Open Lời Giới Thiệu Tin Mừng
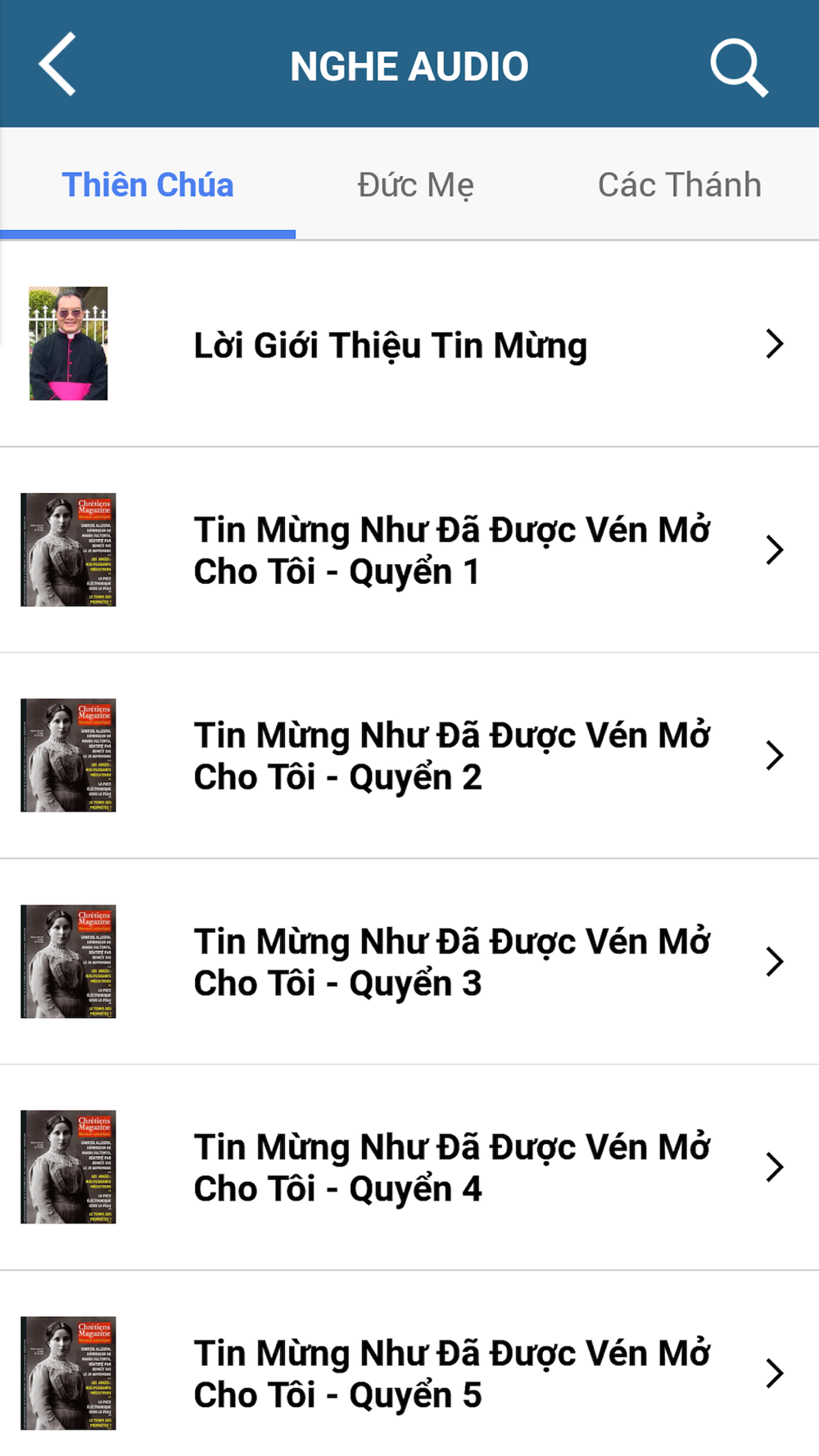Screen dimensions: 819x1456 click(x=409, y=344)
